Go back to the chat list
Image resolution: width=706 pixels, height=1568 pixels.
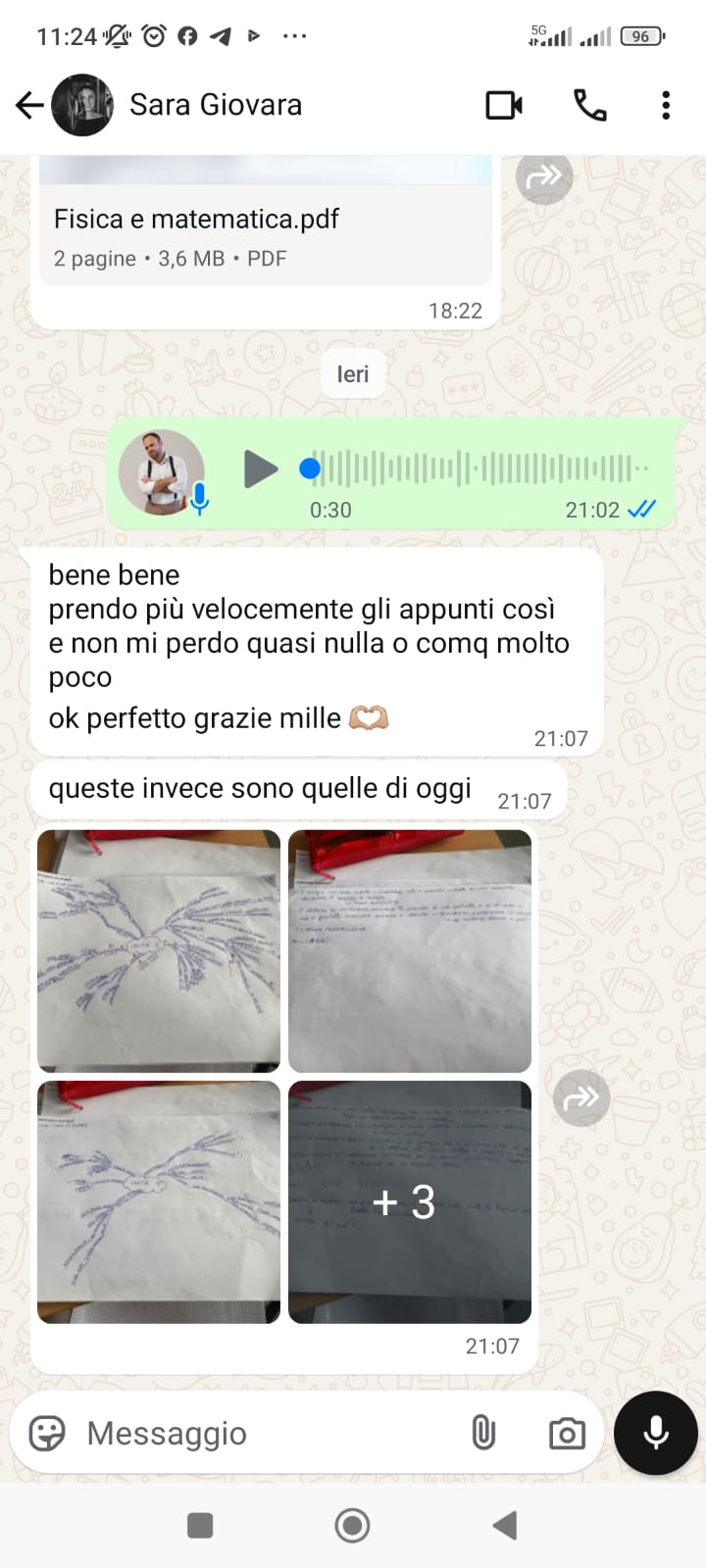[x=29, y=105]
